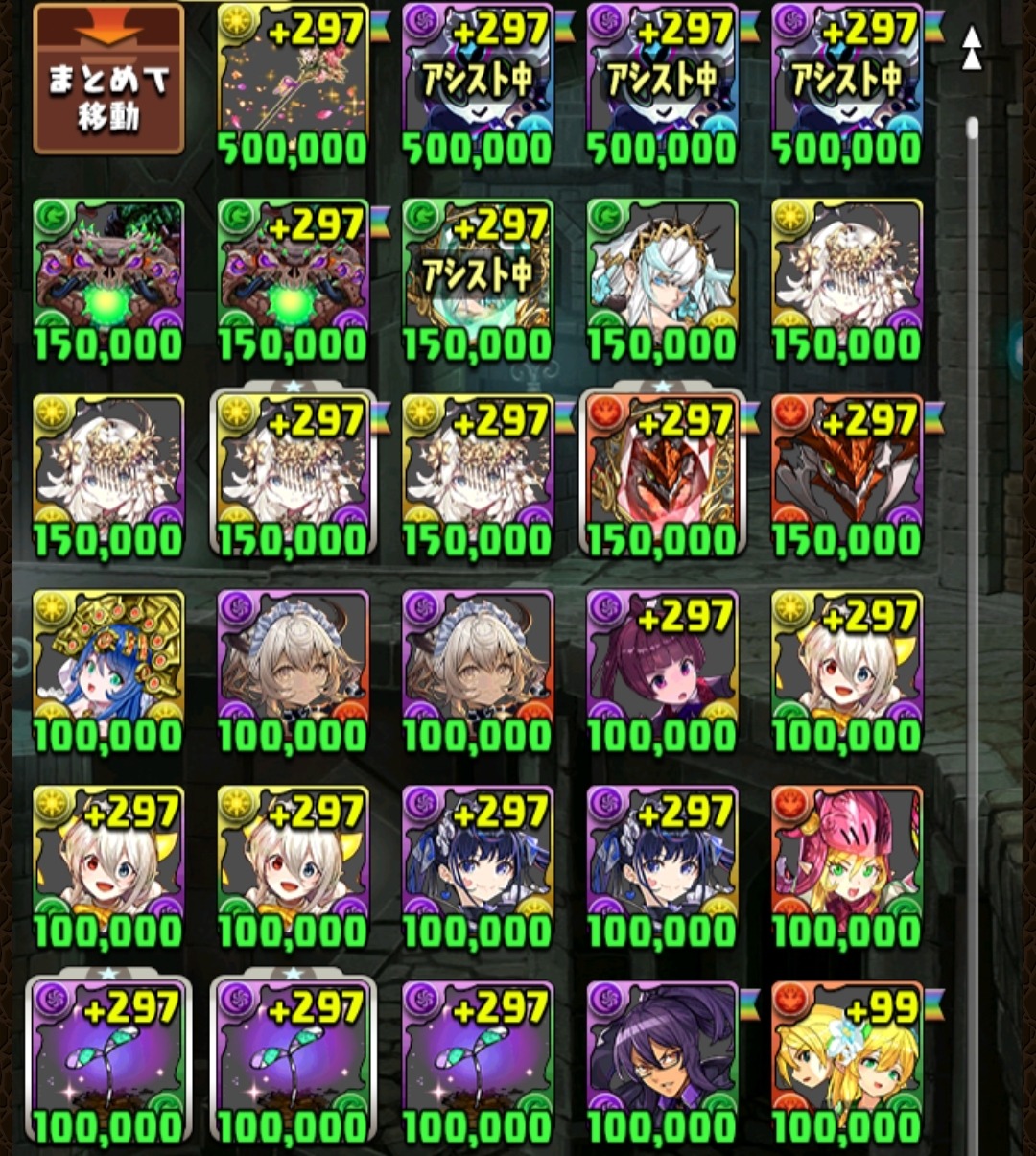Tap the vertical scrollbar on the right edge
This screenshot has width=1036, height=1156.
(x=972, y=576)
